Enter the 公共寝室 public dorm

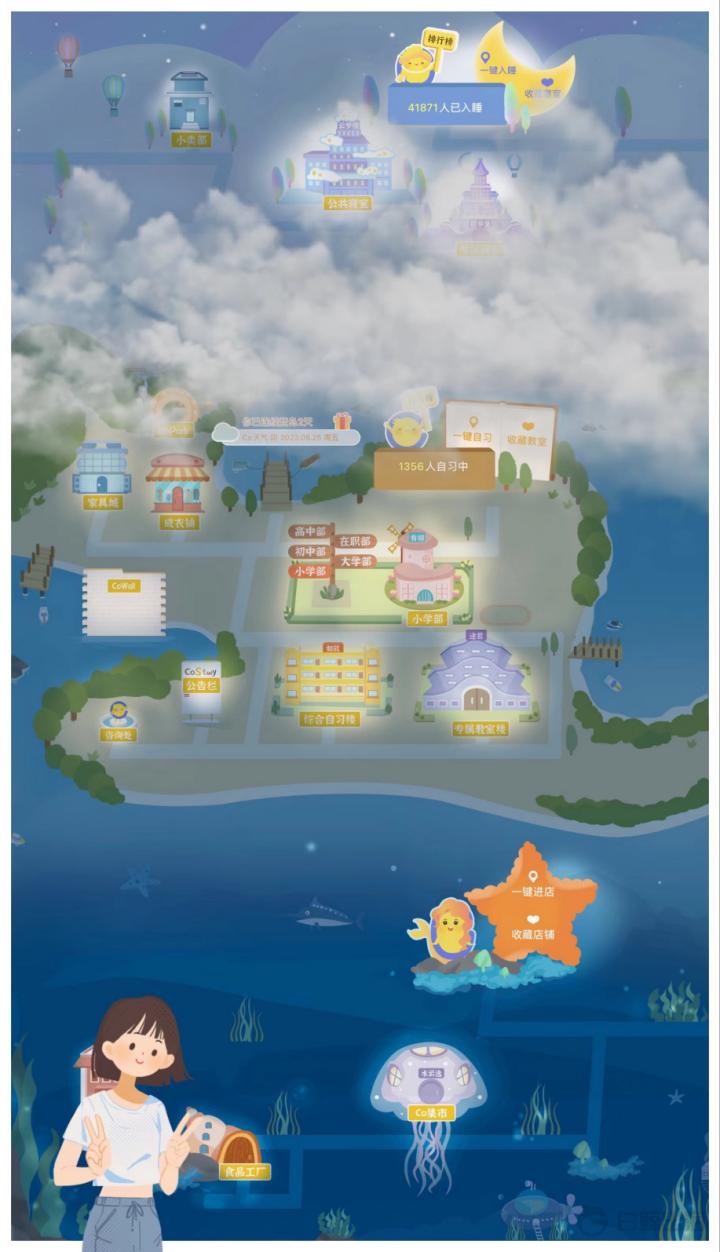point(347,165)
